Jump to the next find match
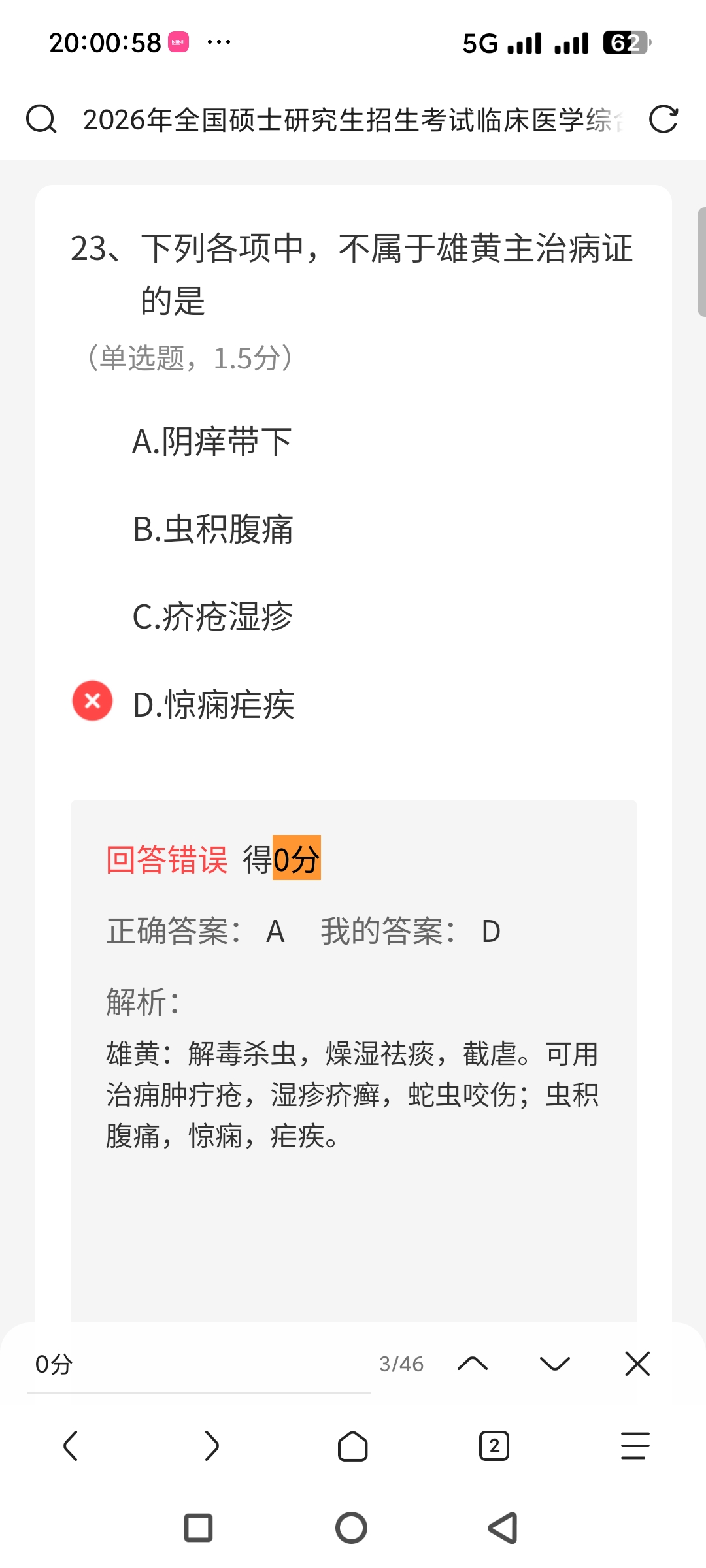 click(555, 1364)
